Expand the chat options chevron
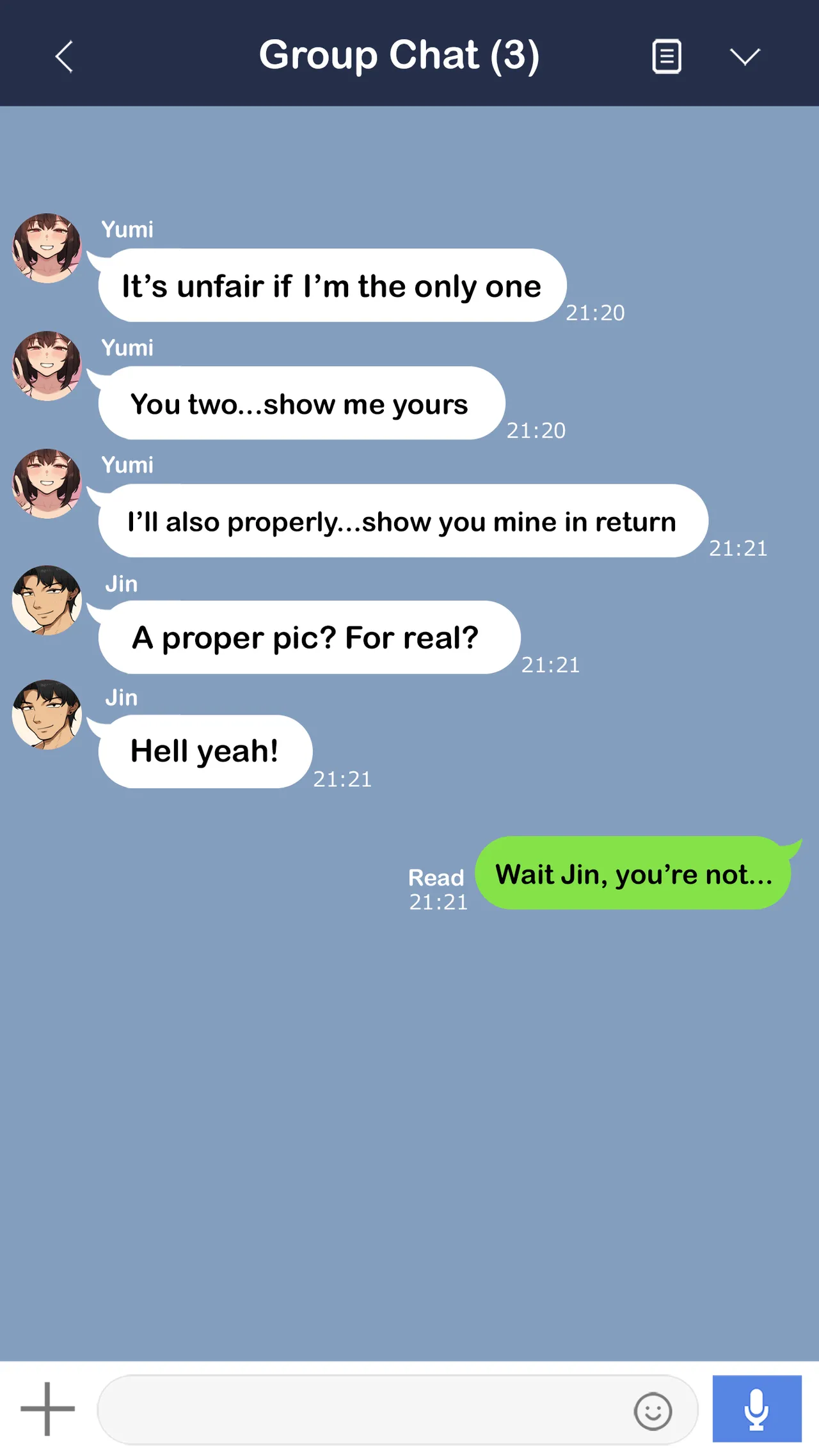Screen dimensions: 819x1456 point(745,57)
